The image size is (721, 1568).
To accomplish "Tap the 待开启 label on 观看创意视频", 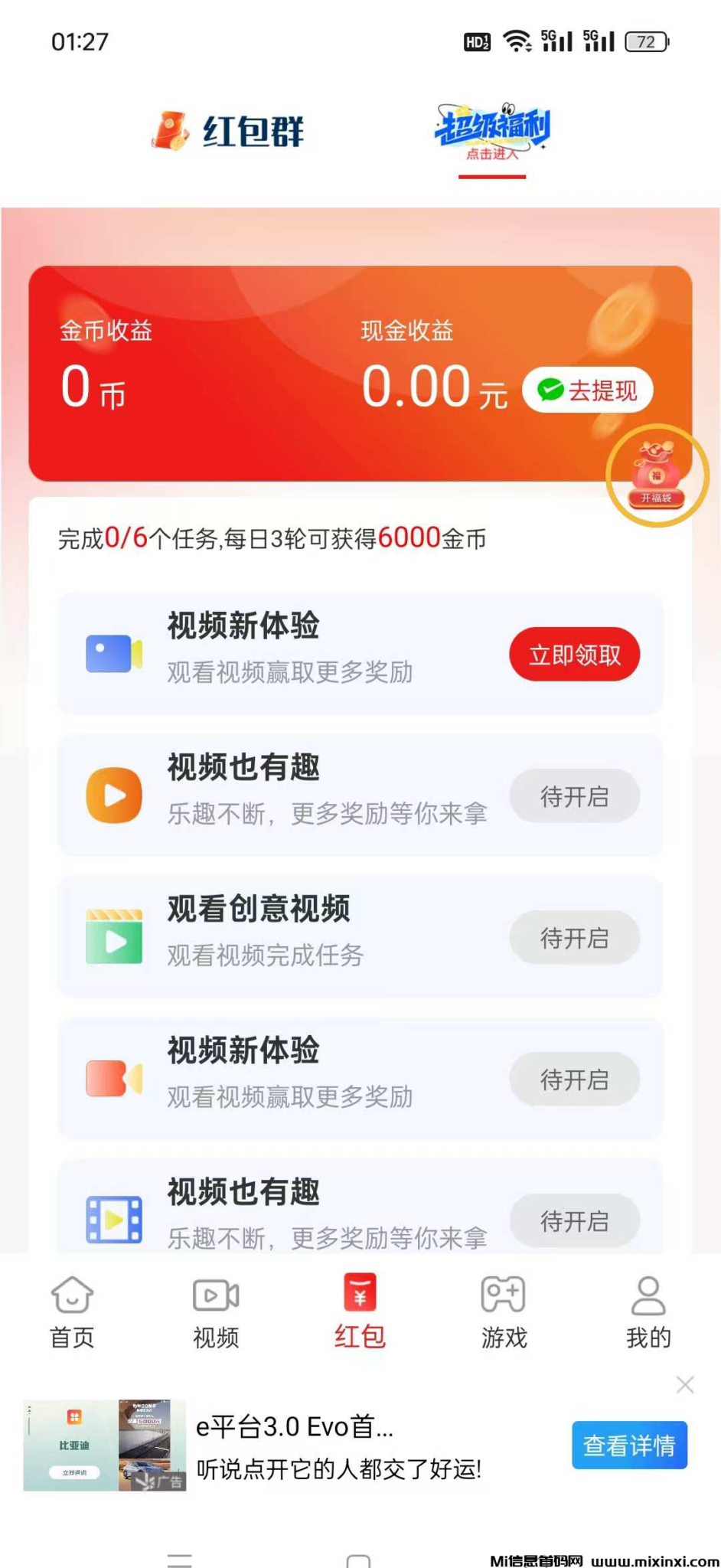I will 574,936.
